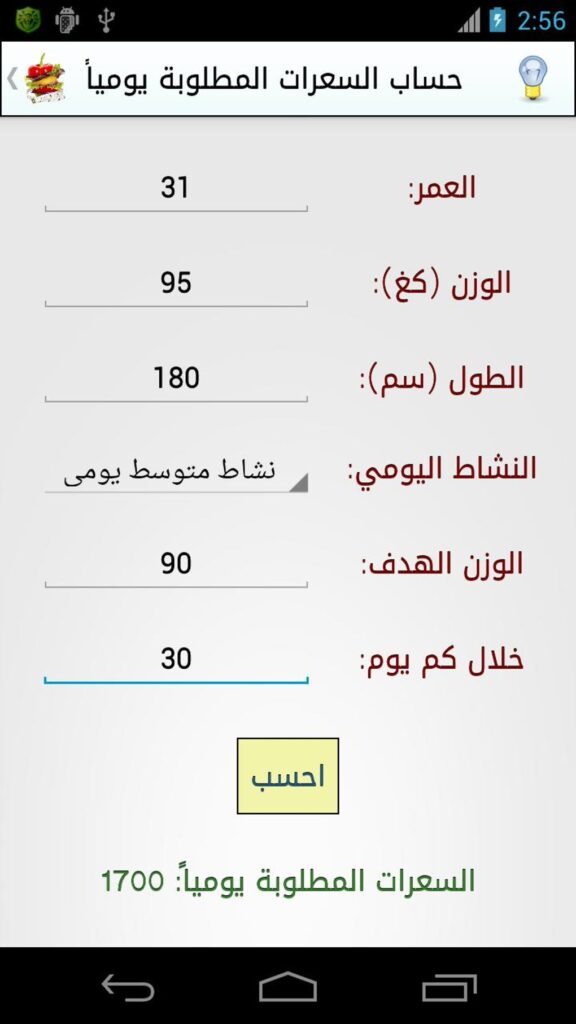Edit the weight field showing 95

coord(176,283)
